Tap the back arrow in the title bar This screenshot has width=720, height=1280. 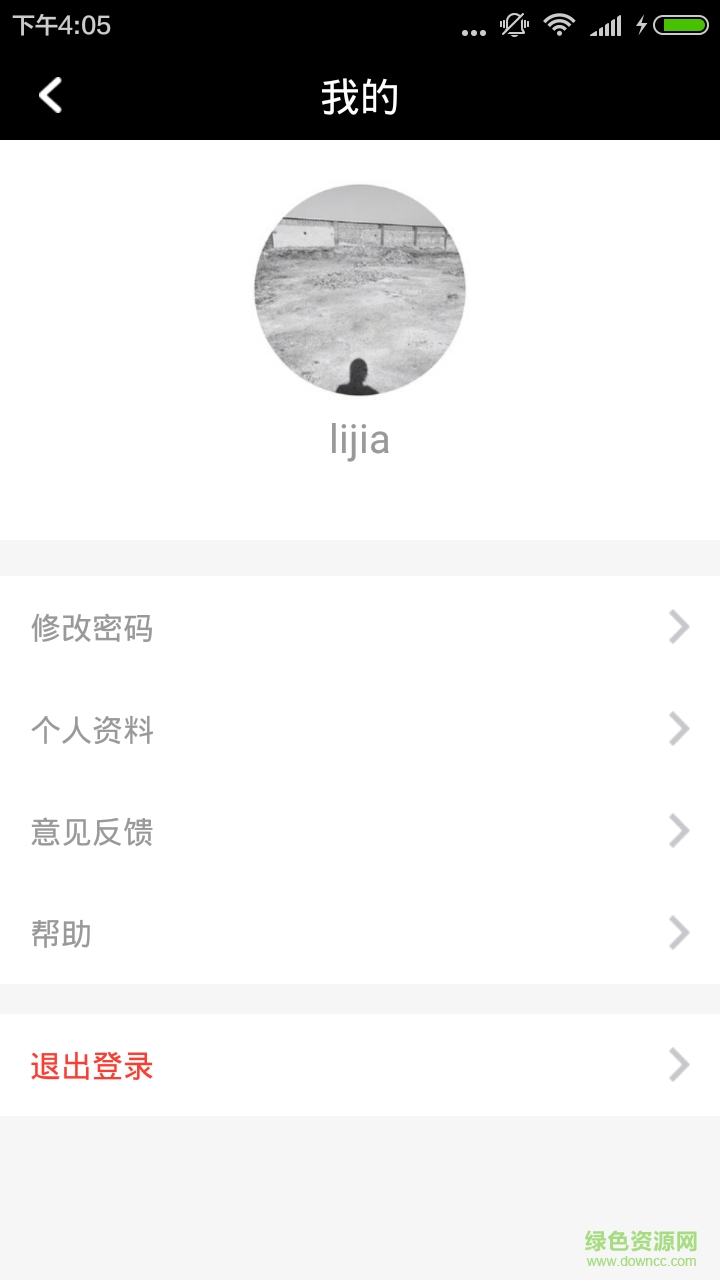tap(48, 95)
